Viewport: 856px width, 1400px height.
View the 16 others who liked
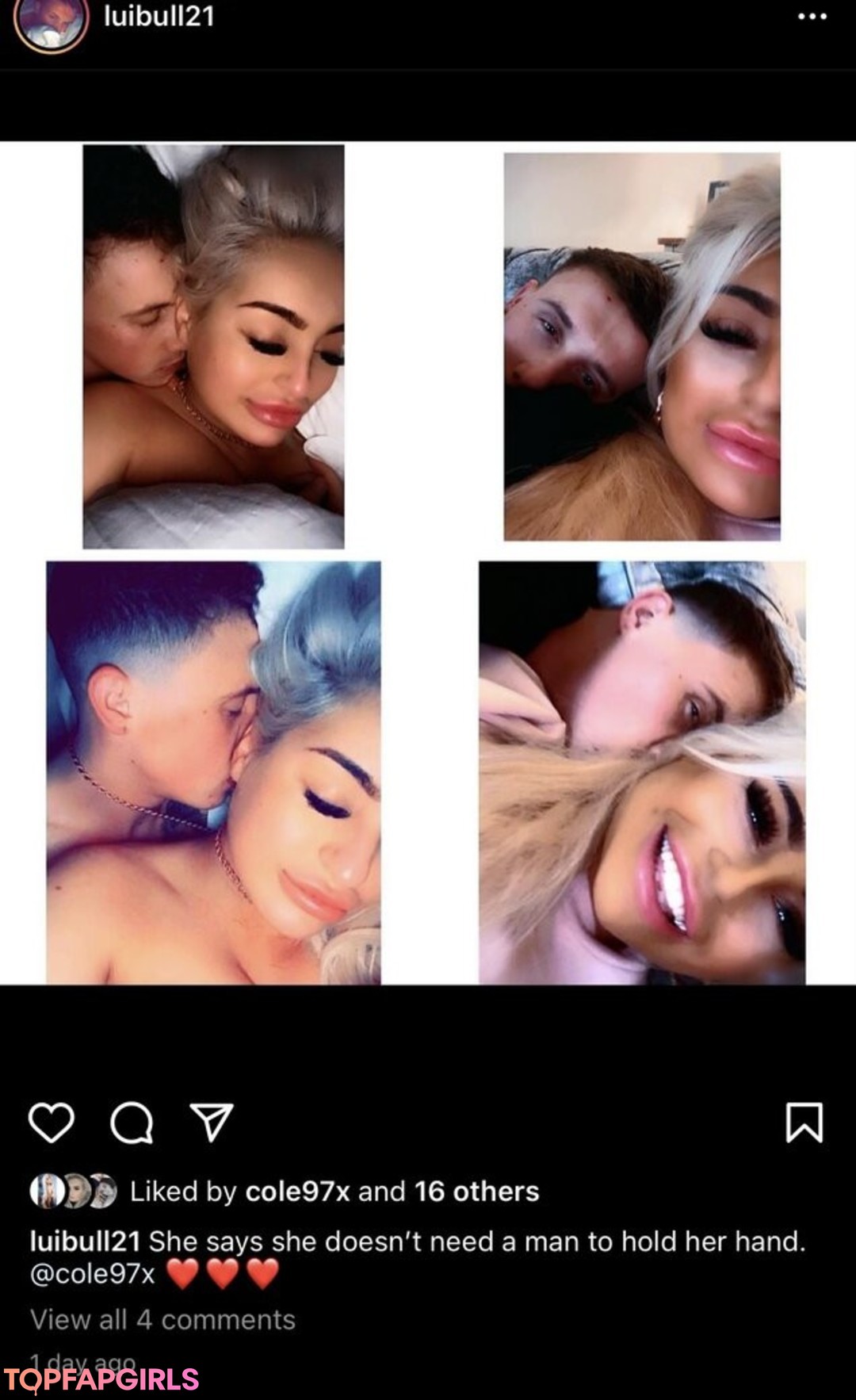(x=476, y=1192)
